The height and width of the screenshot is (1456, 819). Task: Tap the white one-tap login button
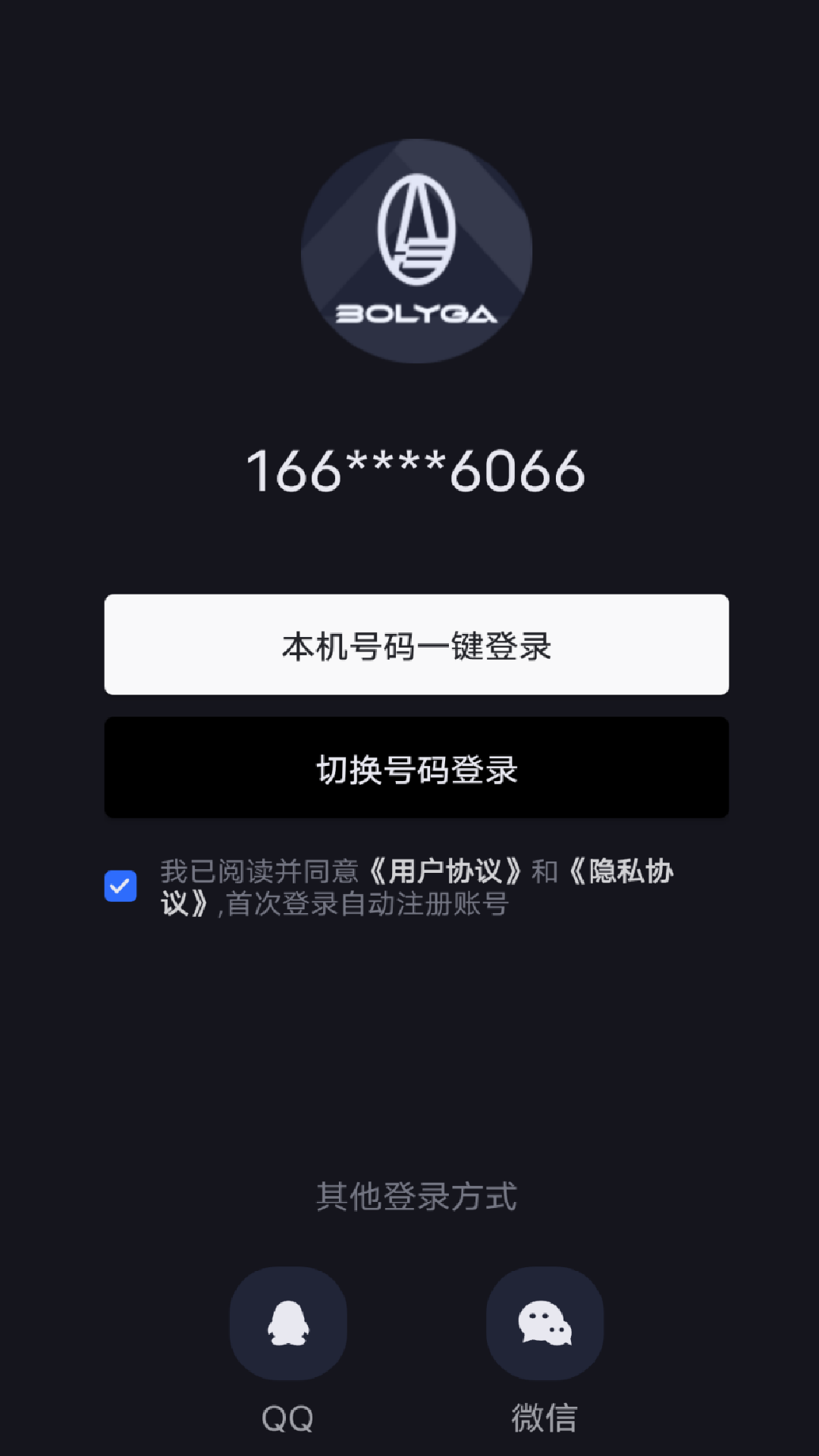pos(416,645)
